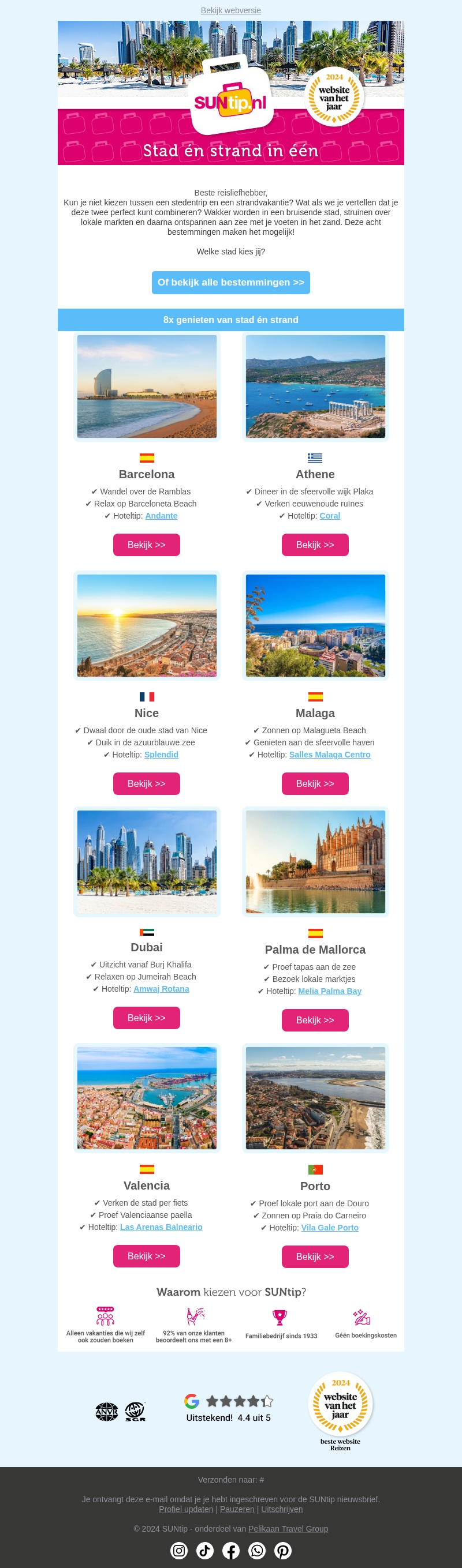The height and width of the screenshot is (1568, 462).
Task: Open the Barcelona beach photo
Action: point(146,386)
